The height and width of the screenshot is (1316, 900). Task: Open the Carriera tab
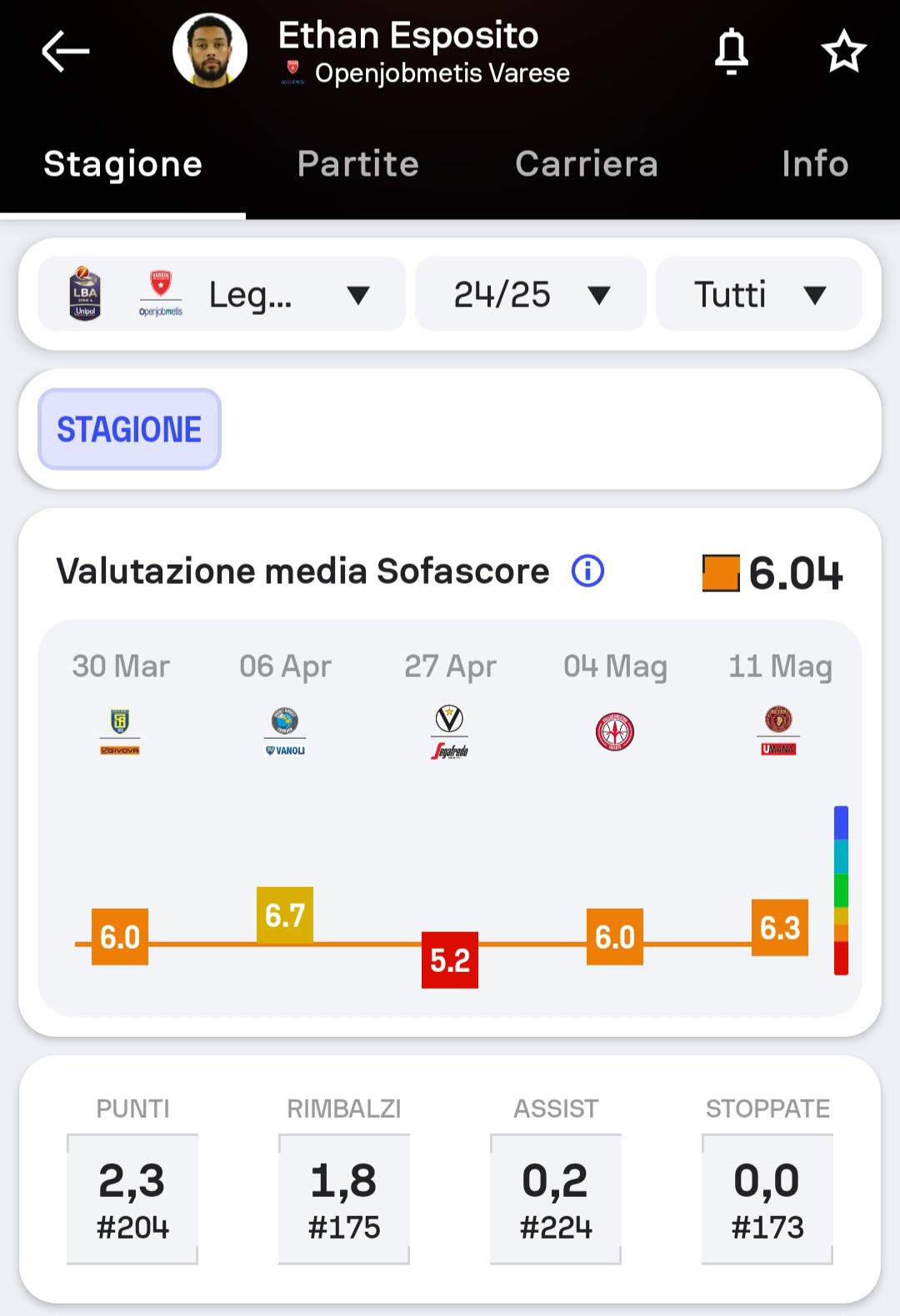pos(587,164)
